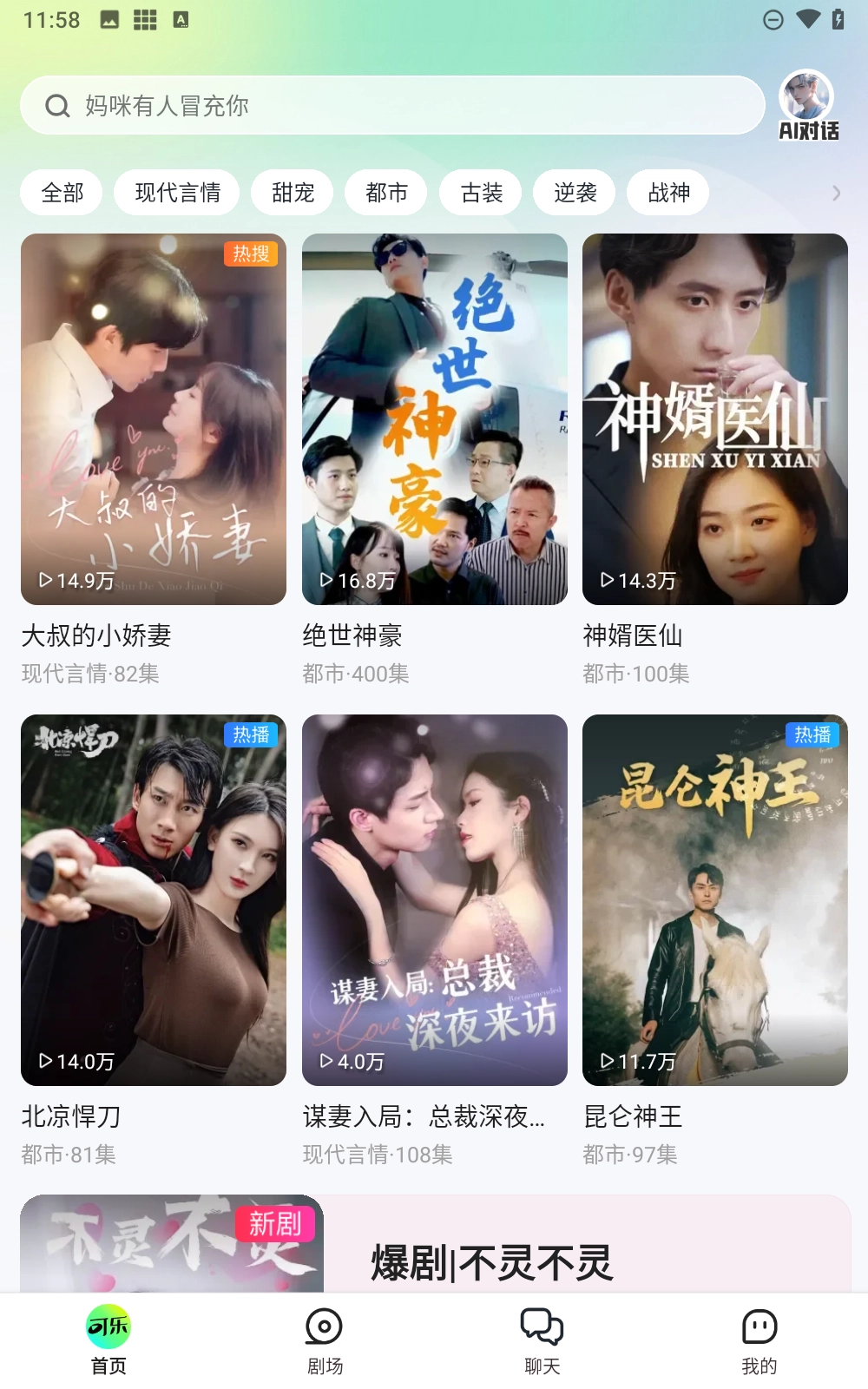Activate the 战神 category filter

pos(668,192)
